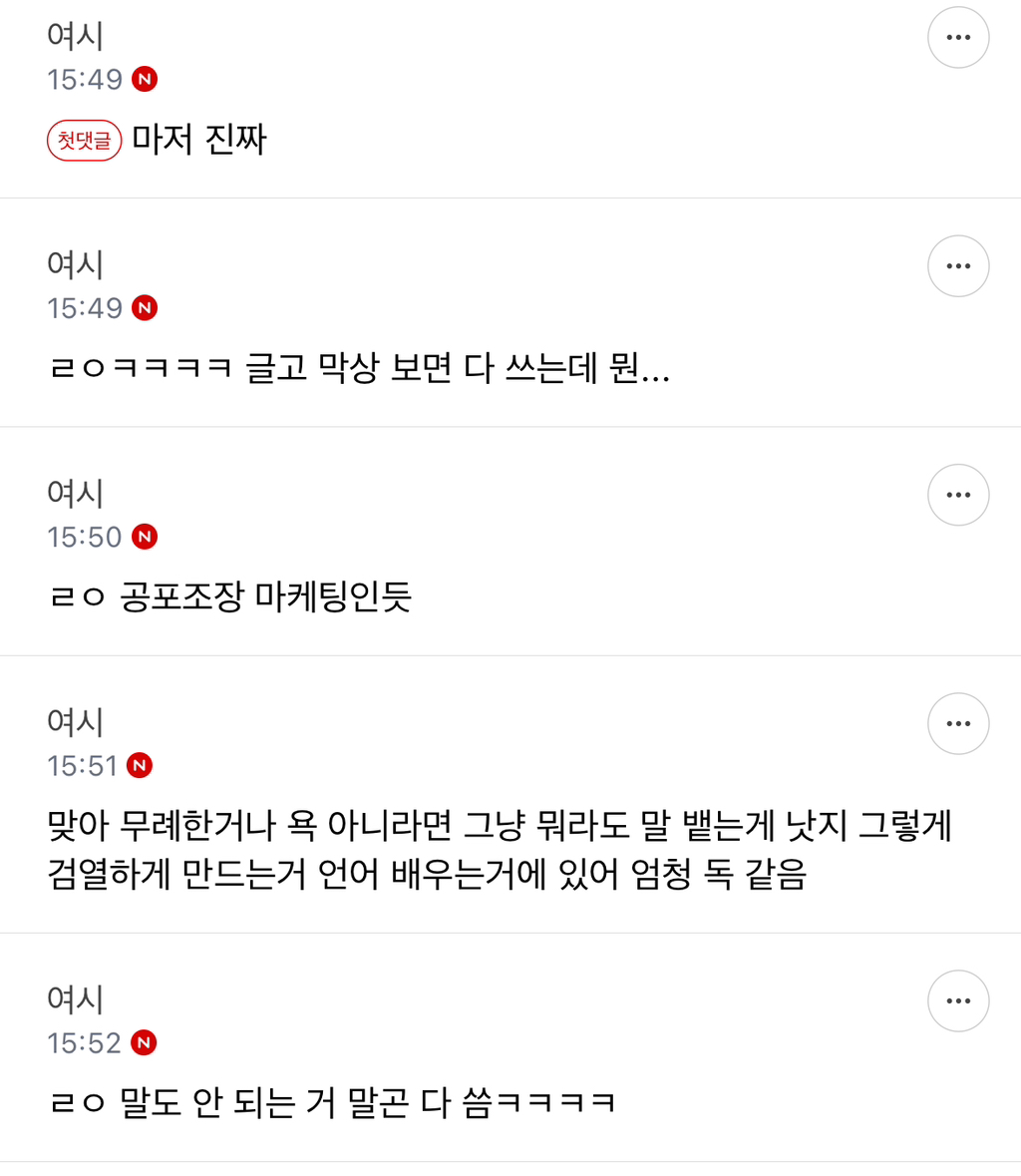The height and width of the screenshot is (1176, 1021).
Task: Open more options on the 마저 진짜 comment
Action: [958, 38]
